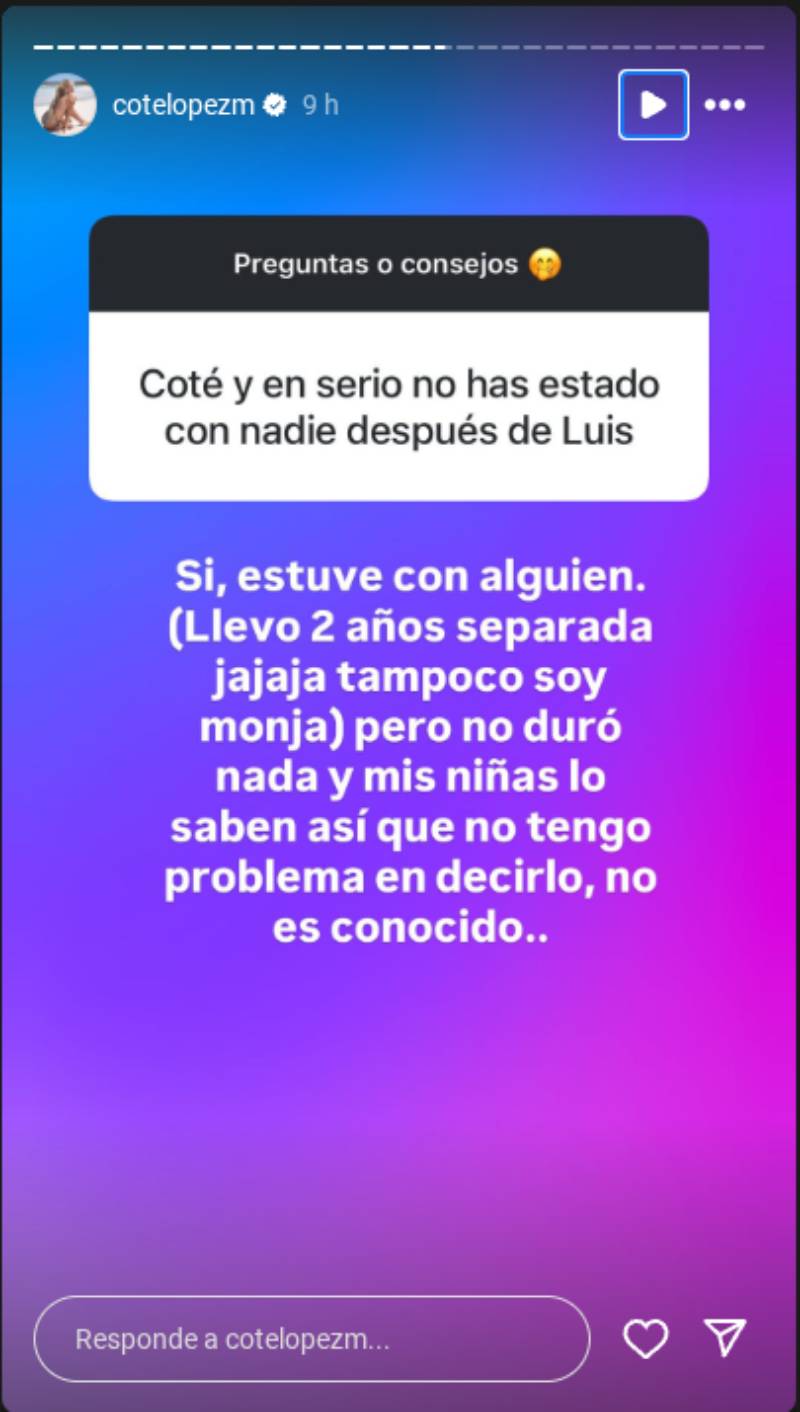
Task: Tap the reply field for cotelopezm
Action: [x=311, y=1339]
